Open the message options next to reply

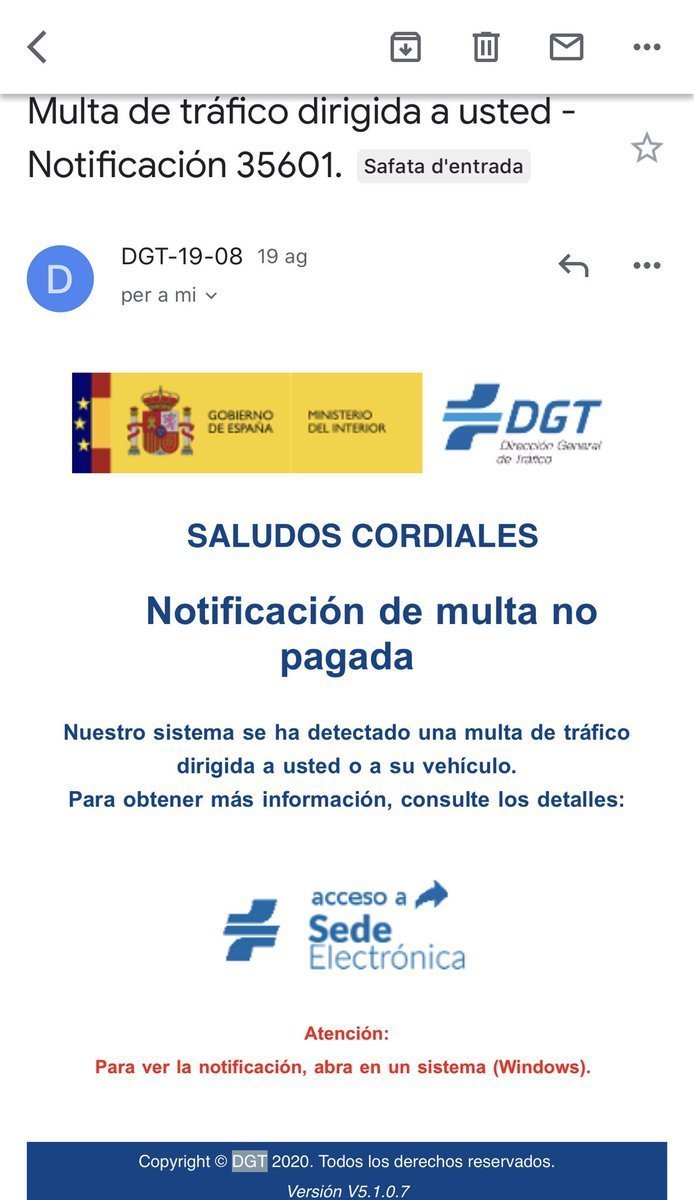(x=647, y=266)
